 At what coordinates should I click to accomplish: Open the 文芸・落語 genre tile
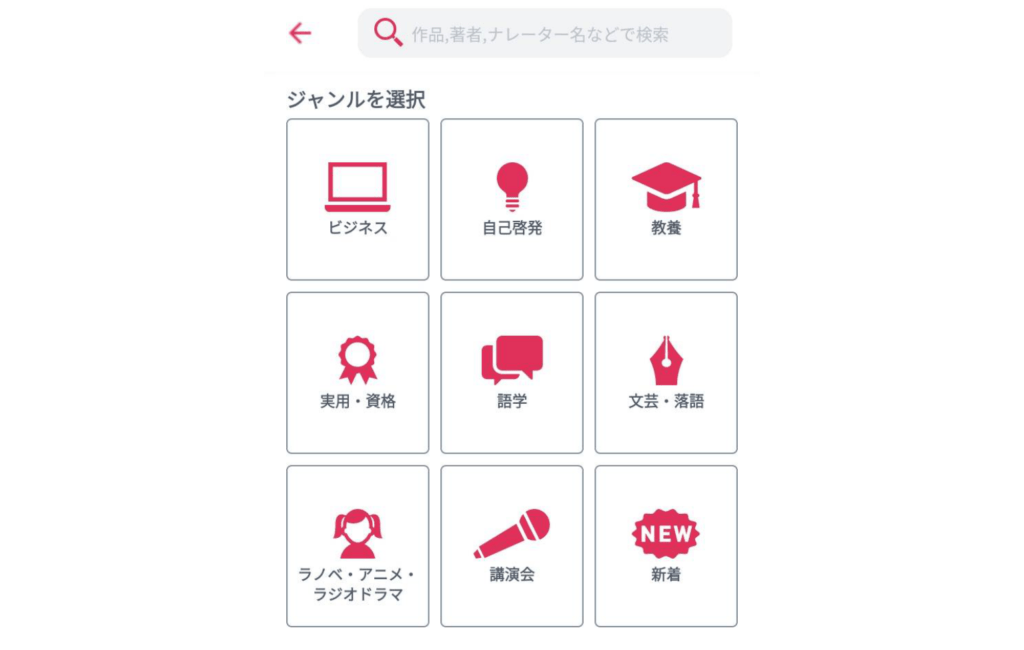(x=666, y=373)
